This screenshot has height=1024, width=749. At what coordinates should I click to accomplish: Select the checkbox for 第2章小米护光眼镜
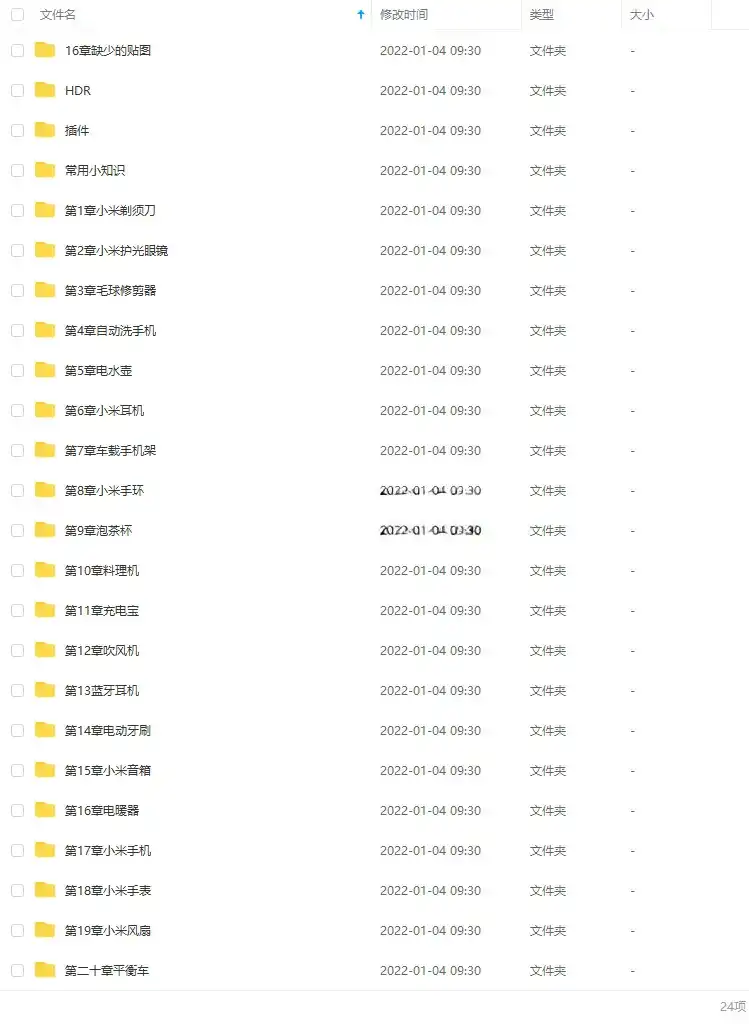pyautogui.click(x=17, y=250)
